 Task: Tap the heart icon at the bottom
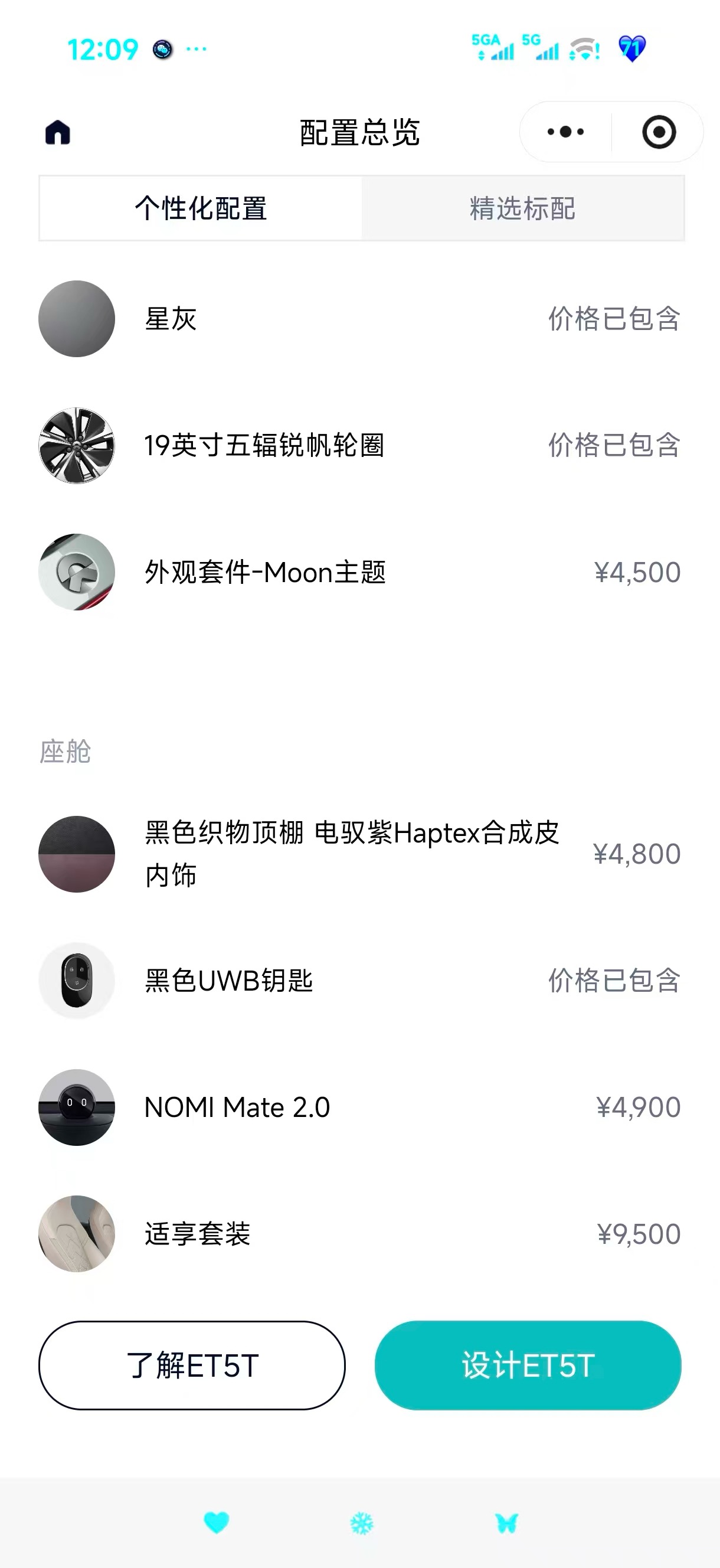point(216,1520)
